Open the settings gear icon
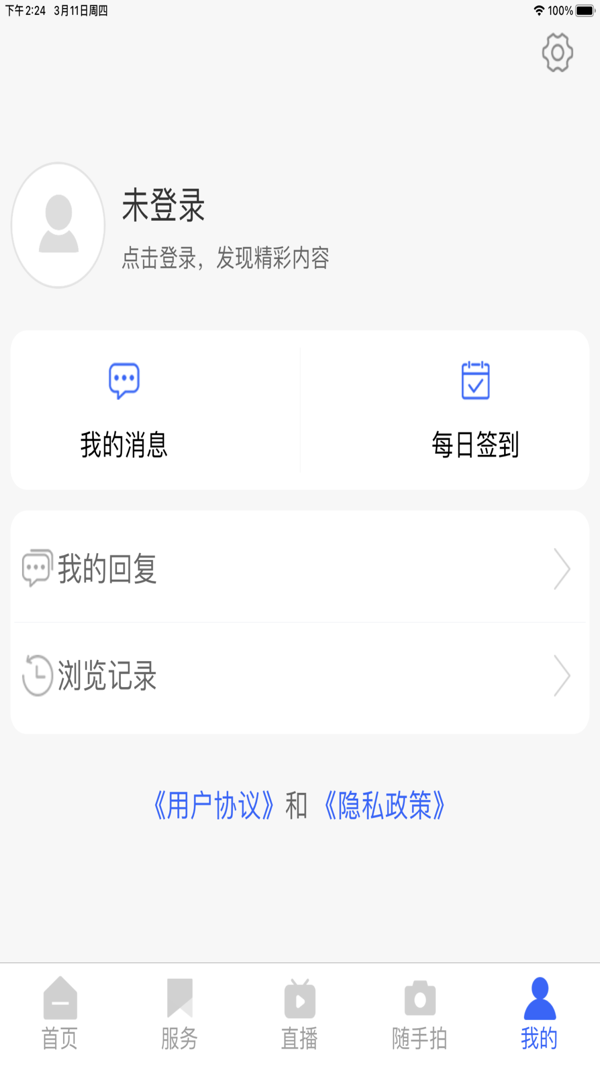 click(557, 52)
